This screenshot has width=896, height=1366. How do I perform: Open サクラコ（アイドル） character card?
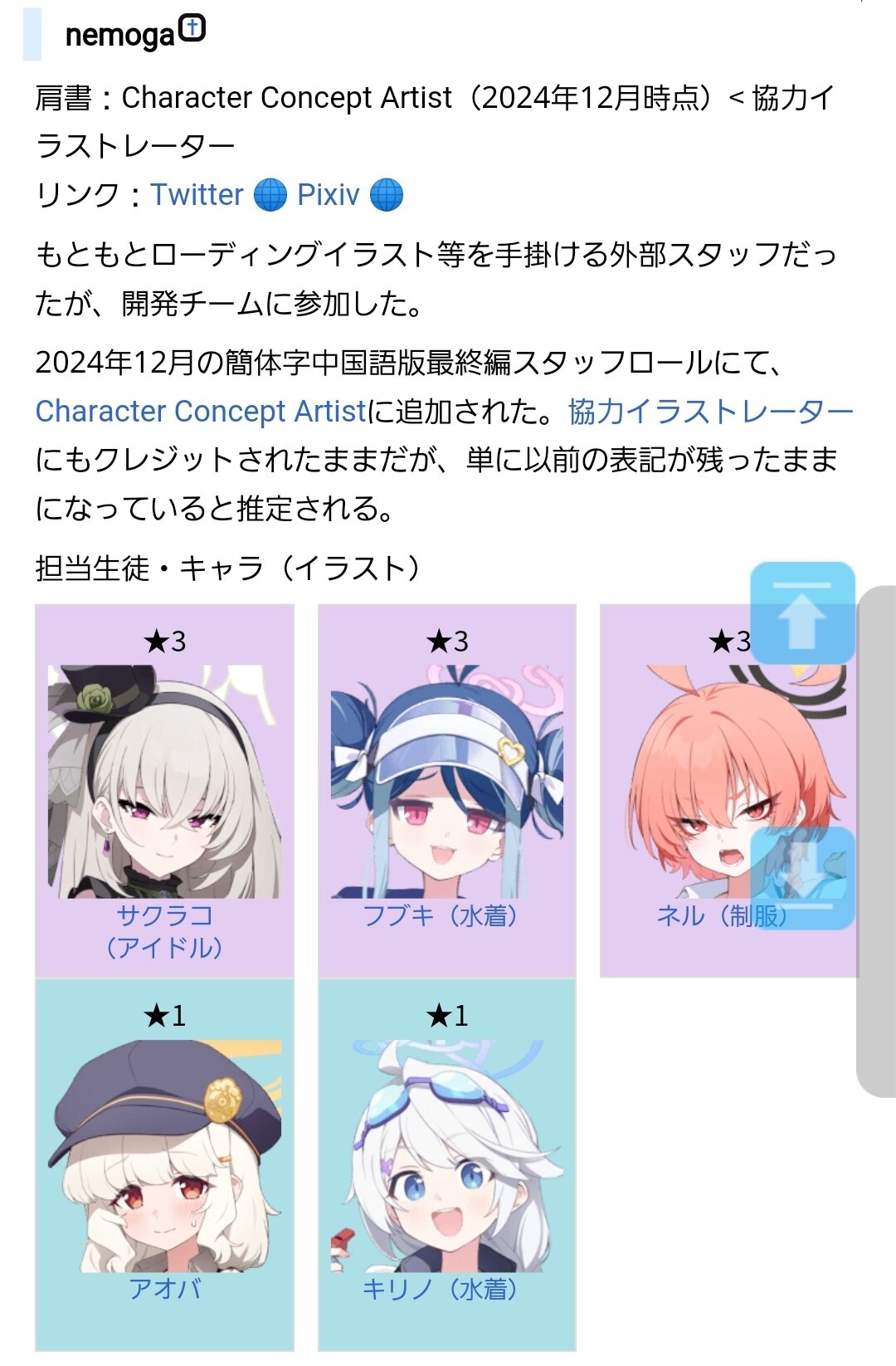(x=164, y=790)
